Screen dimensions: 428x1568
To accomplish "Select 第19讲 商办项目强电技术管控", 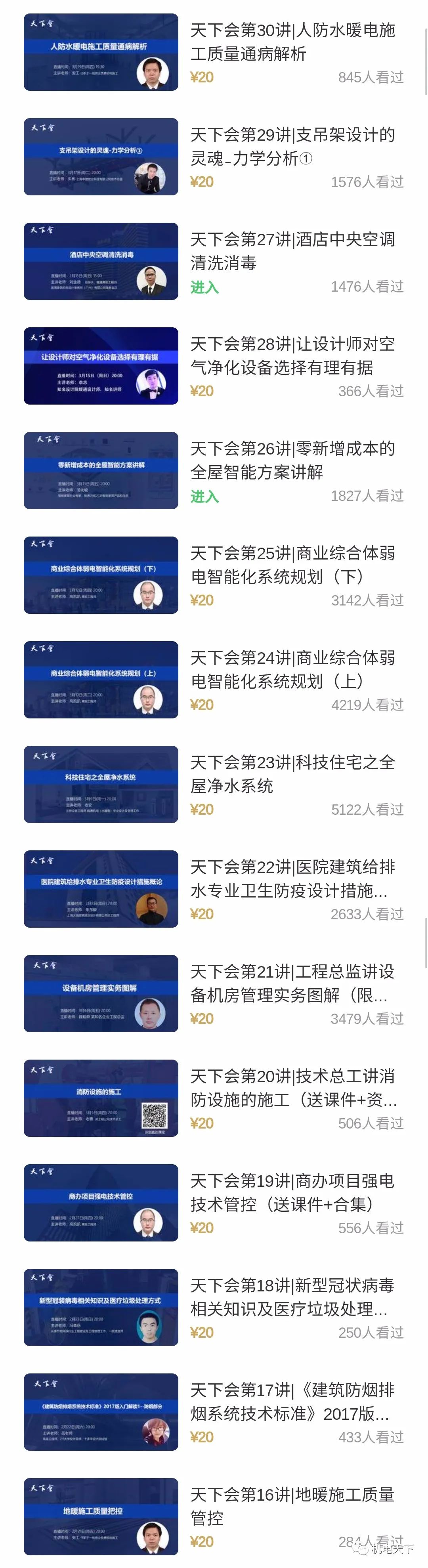I will [x=292, y=1193].
